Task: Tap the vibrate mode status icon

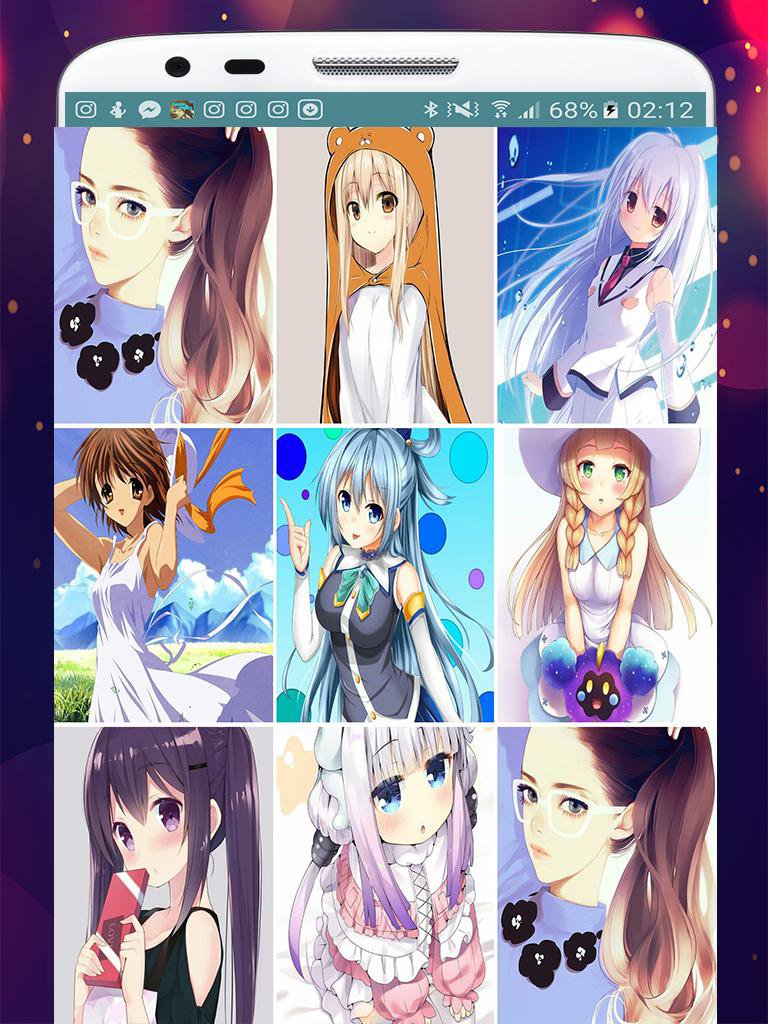Action: (x=462, y=108)
